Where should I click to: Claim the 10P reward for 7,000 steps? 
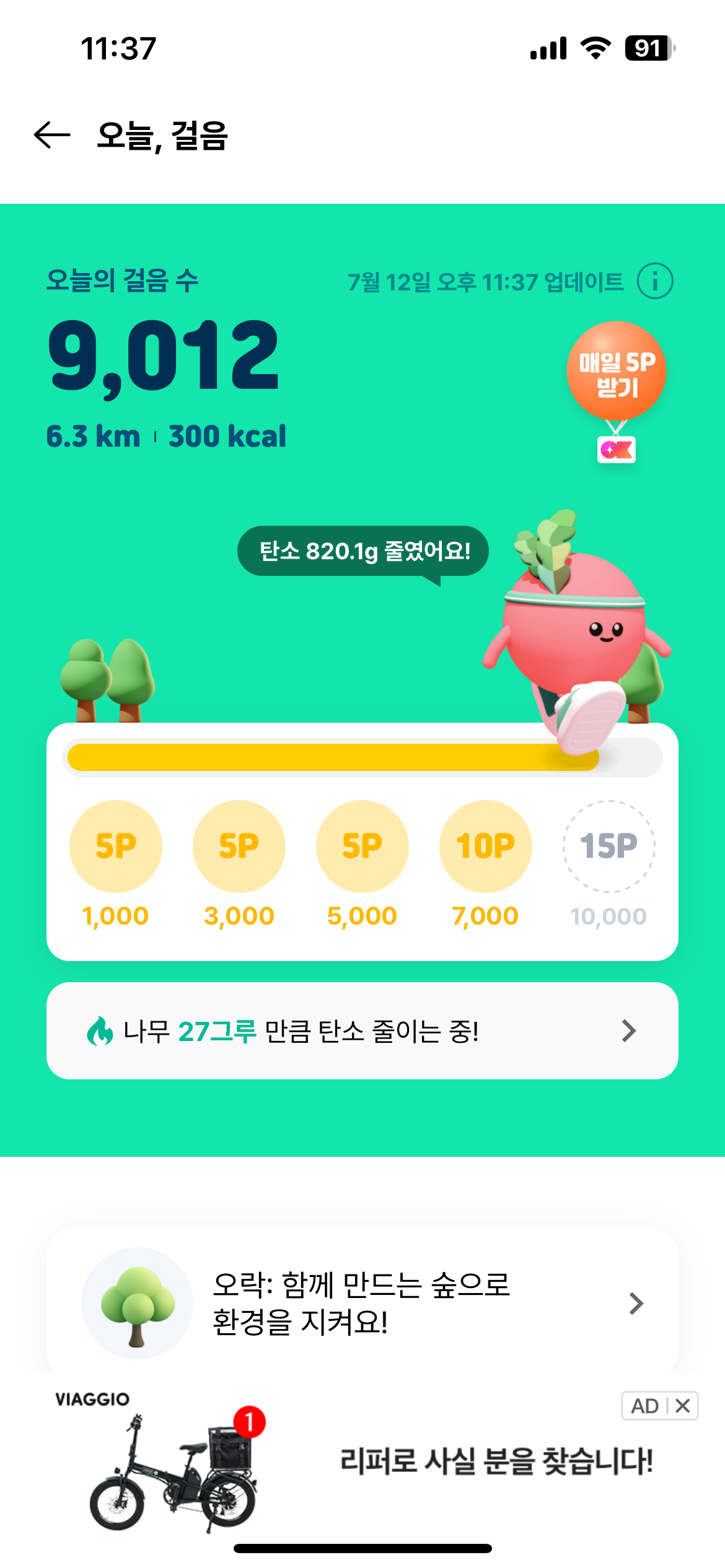485,846
